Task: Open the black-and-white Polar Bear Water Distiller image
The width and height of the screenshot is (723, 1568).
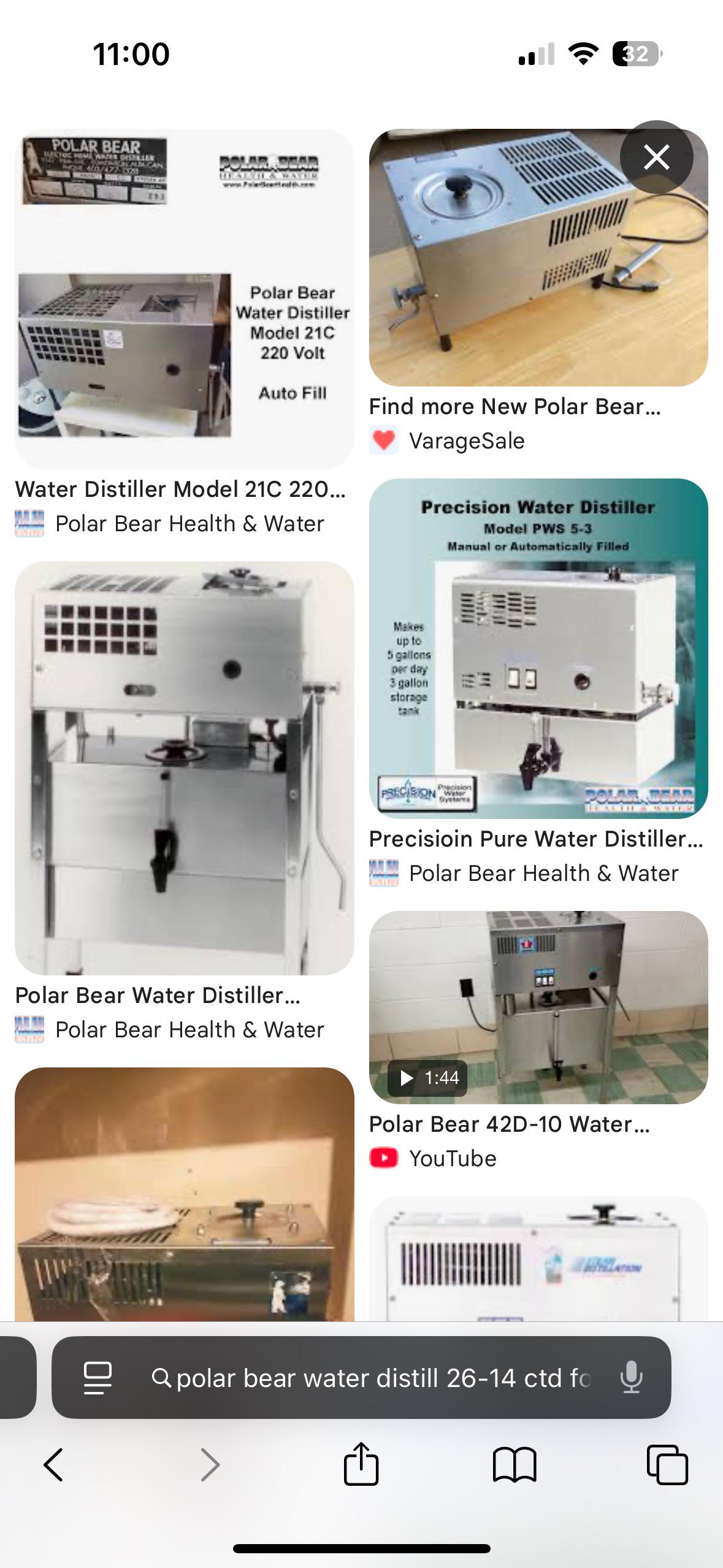Action: [x=184, y=768]
